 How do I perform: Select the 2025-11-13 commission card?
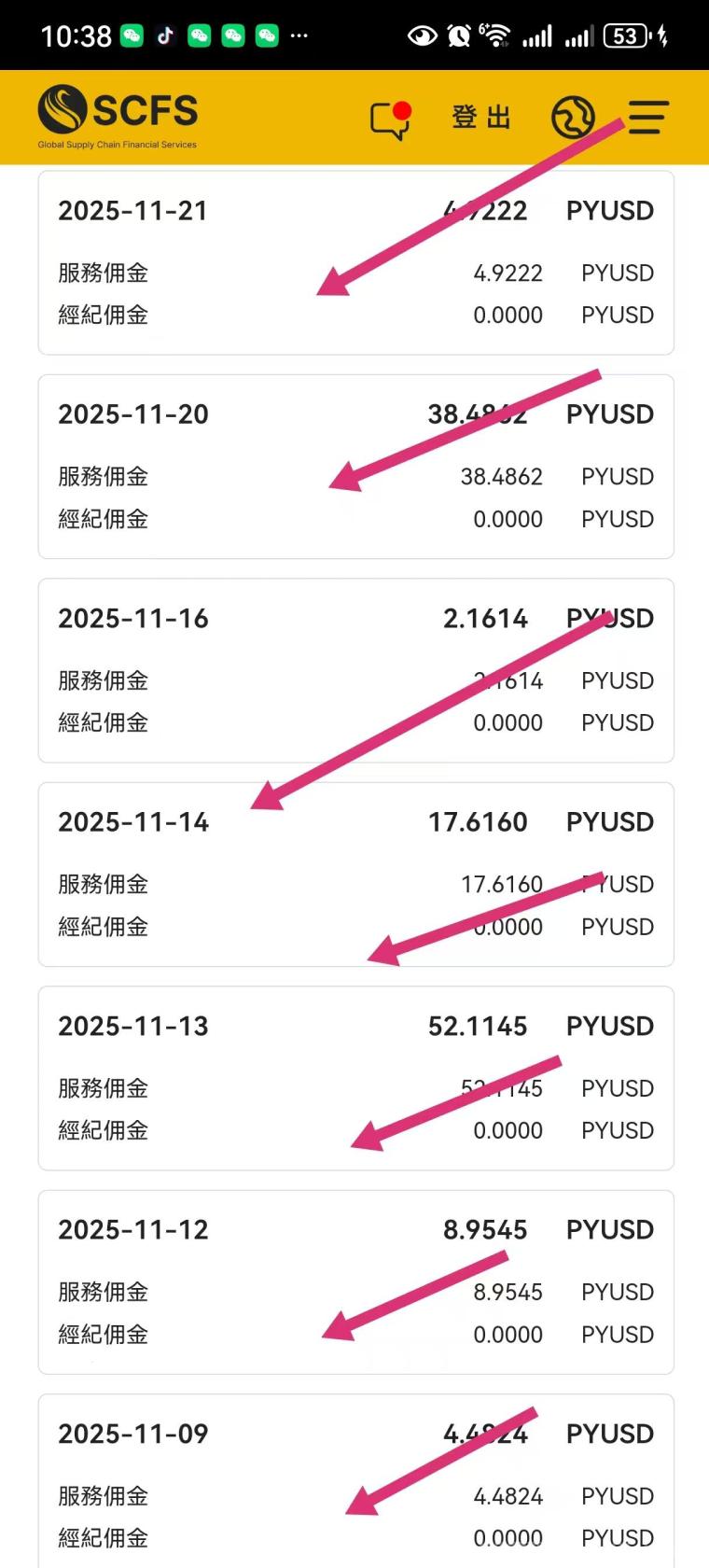click(354, 1077)
